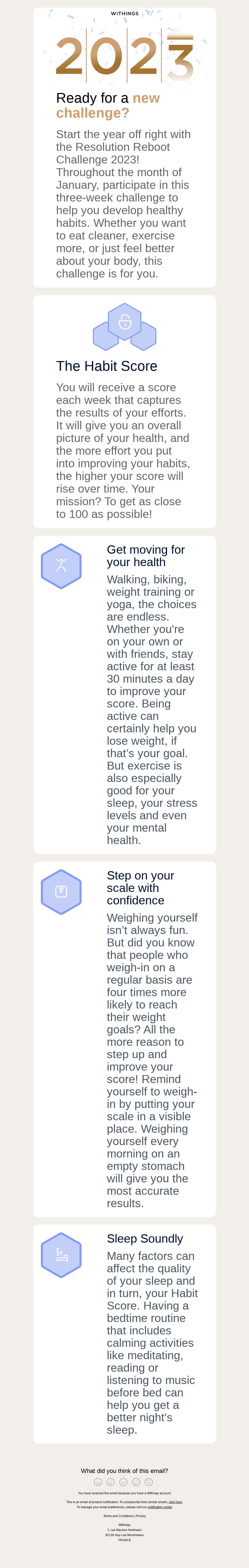Rate the email with the happiest face
249x1568 pixels.
point(149,1482)
